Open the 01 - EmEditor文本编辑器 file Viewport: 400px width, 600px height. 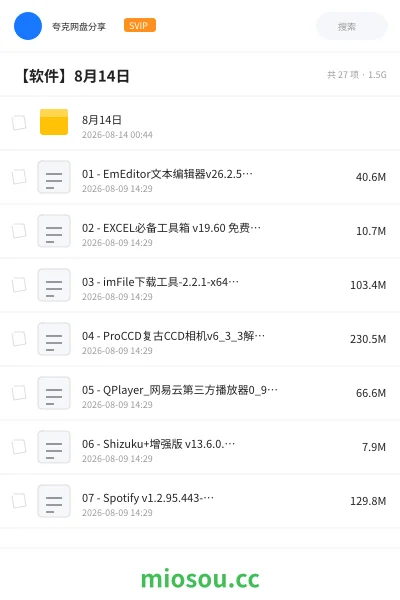tap(200, 177)
